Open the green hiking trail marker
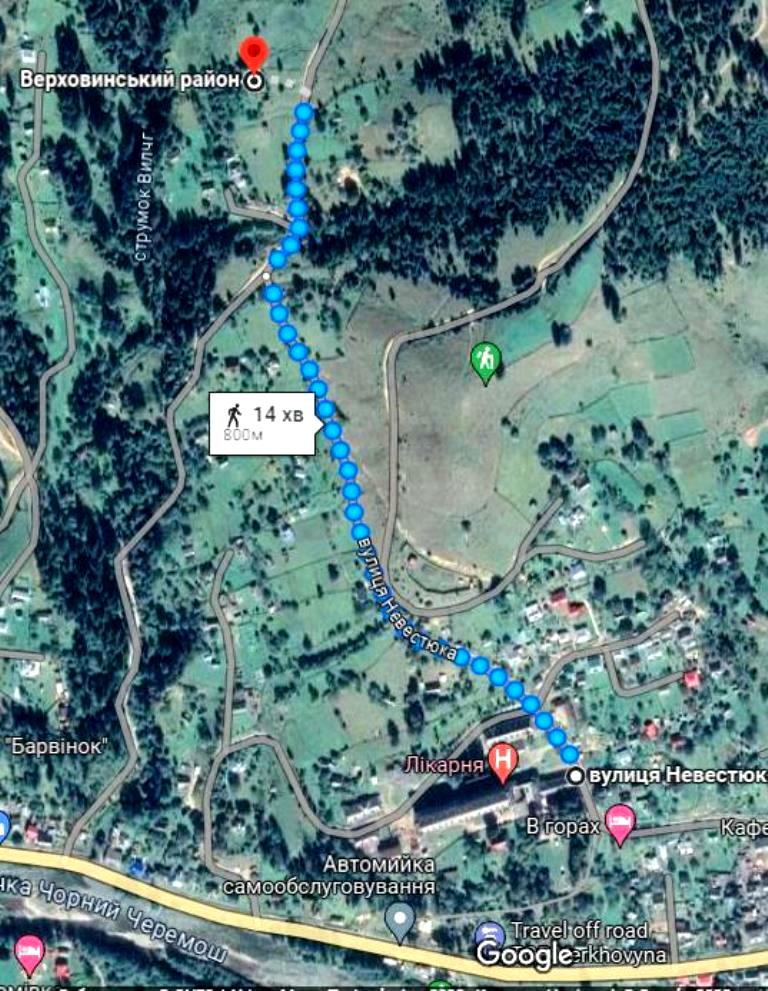This screenshot has height=991, width=768. [x=485, y=361]
